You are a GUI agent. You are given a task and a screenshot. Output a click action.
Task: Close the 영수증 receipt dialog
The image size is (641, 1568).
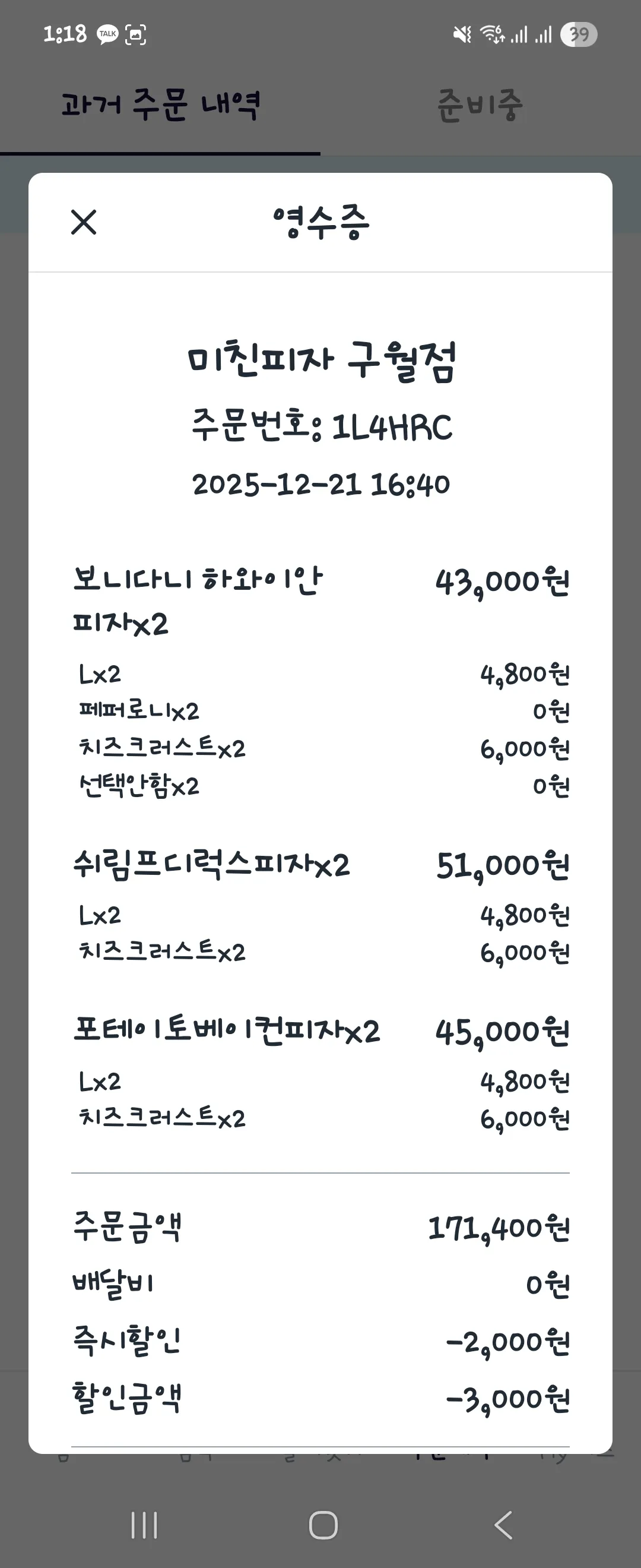[84, 222]
